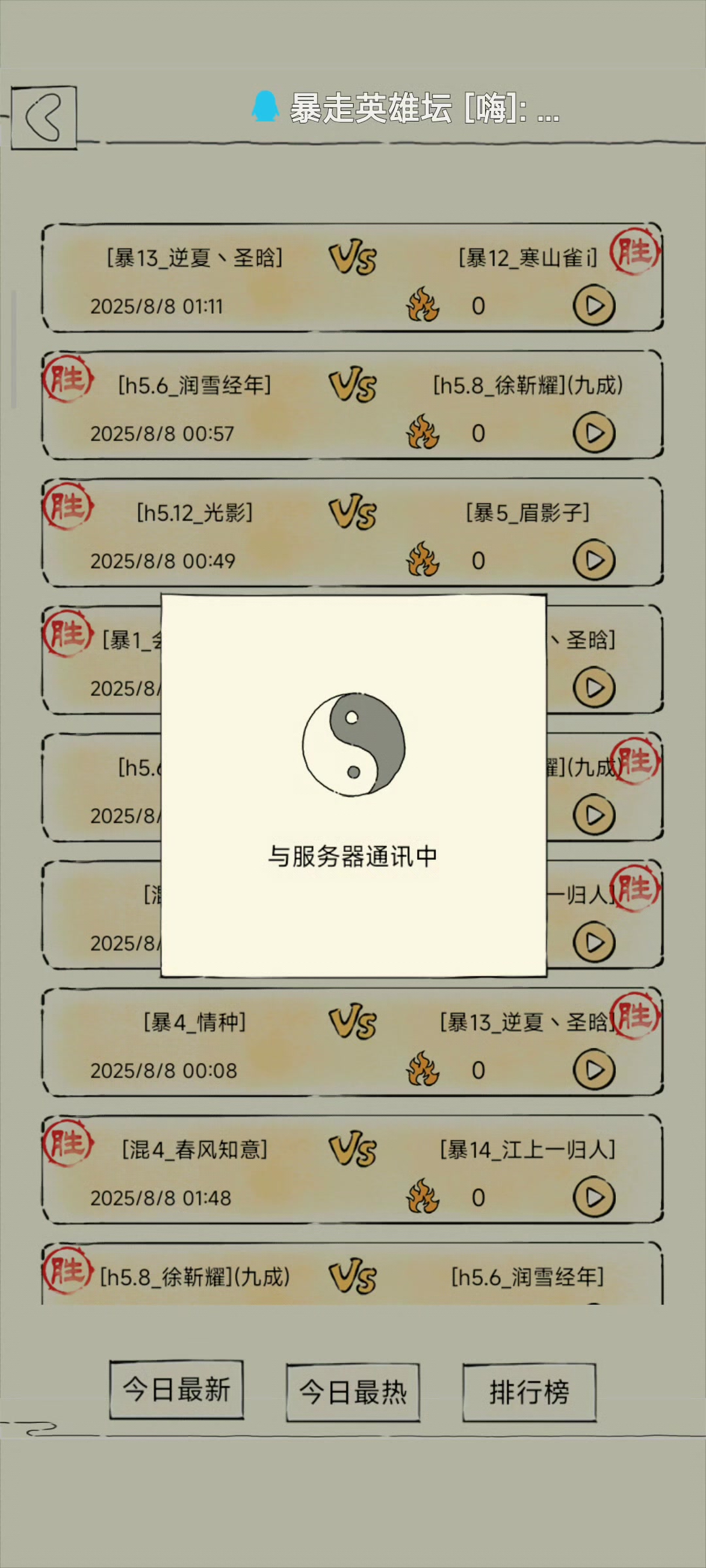Viewport: 706px width, 1568px height.
Task: Play the 情种 vs 逆夏、圣晗 battle replay
Action: [x=594, y=1070]
